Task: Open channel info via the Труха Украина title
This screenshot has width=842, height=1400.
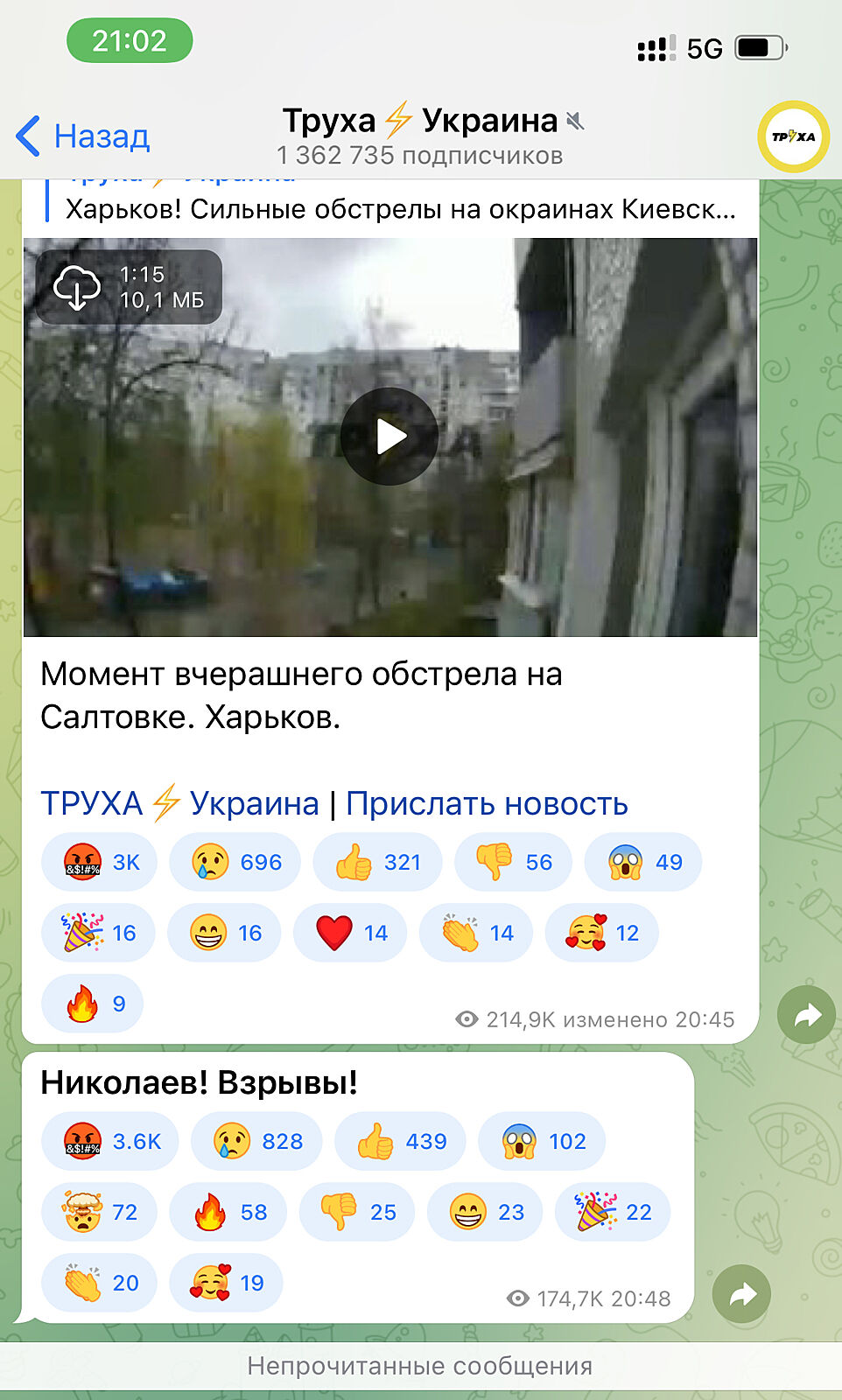Action: tap(420, 121)
